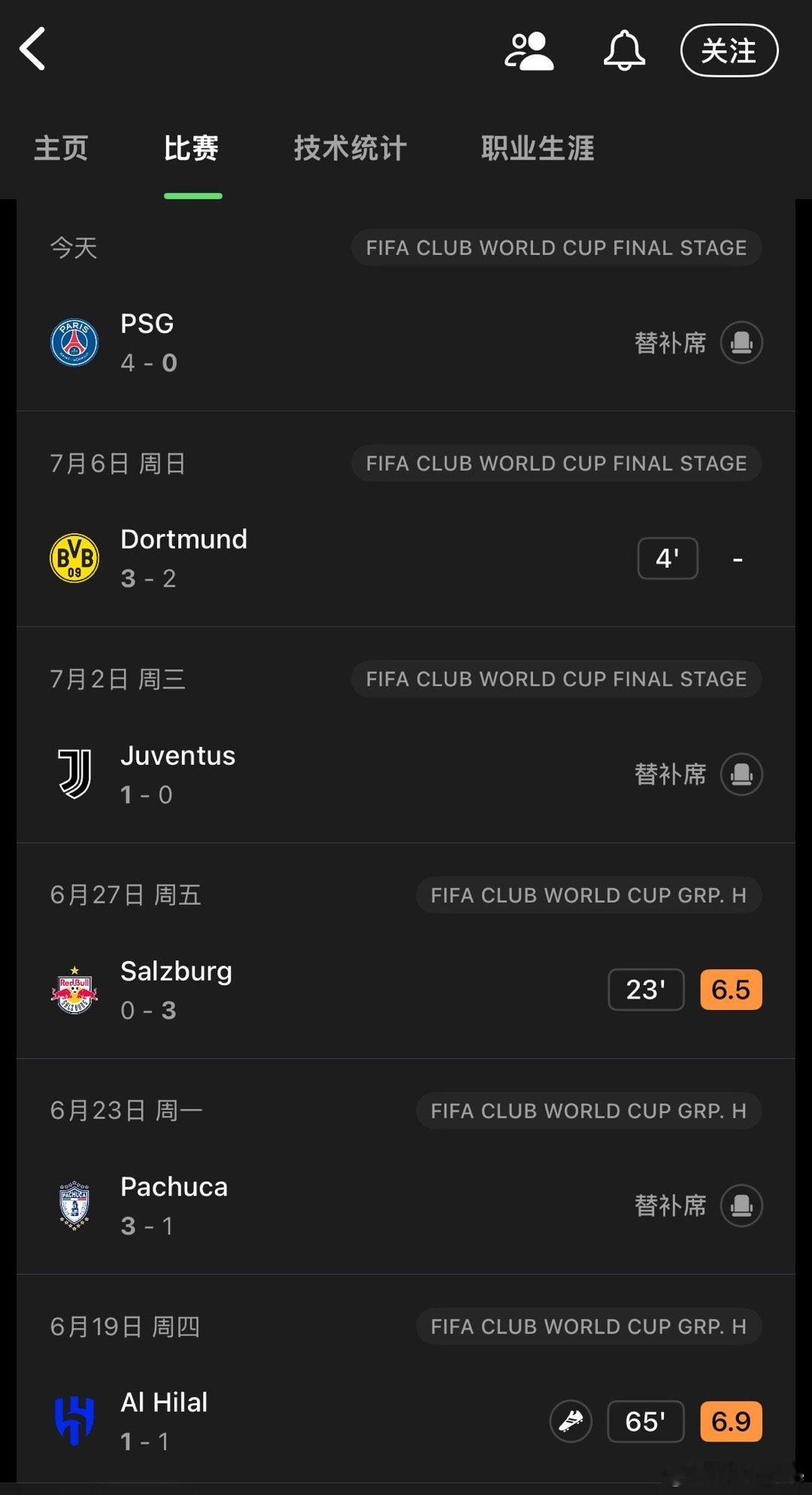Open the people comparison icon
The image size is (812, 1495).
(x=529, y=51)
